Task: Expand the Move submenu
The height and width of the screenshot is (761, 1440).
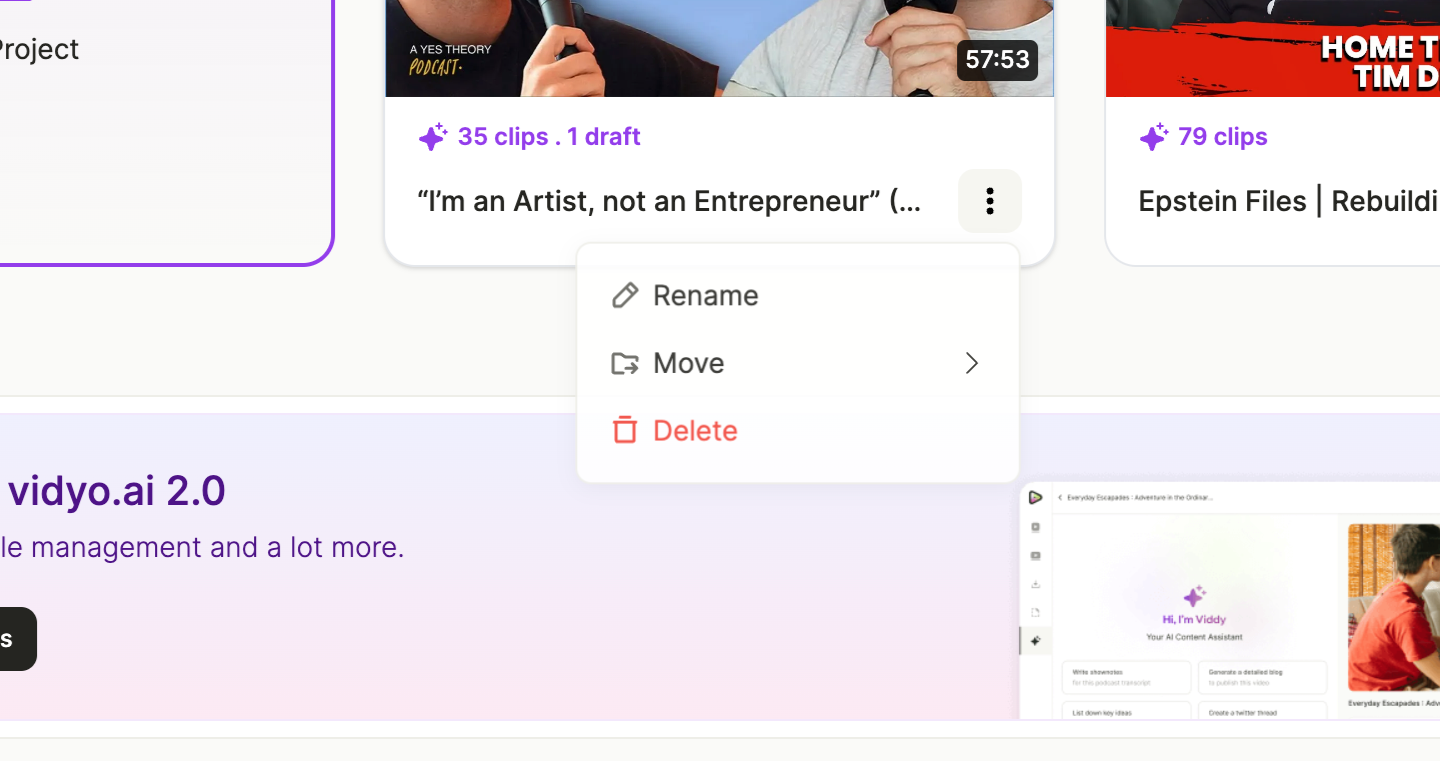Action: click(x=795, y=363)
